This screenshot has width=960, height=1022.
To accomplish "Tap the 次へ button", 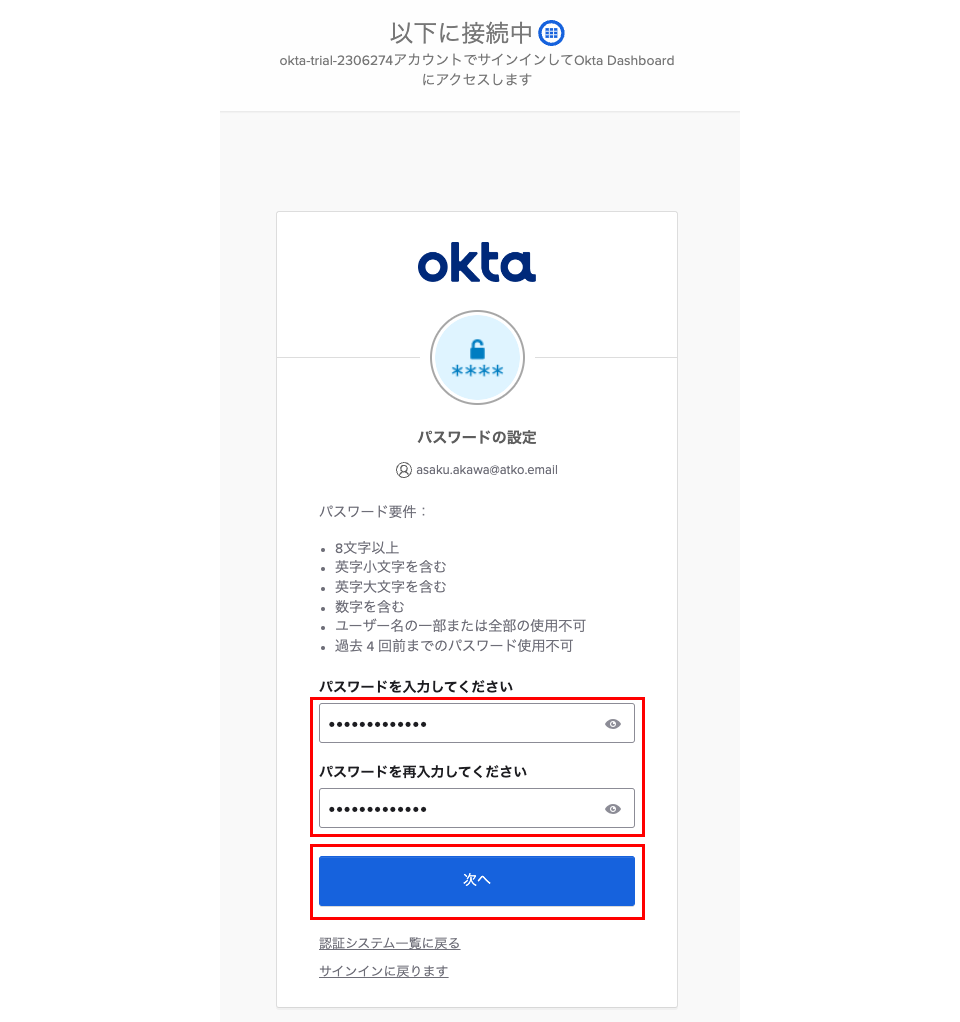I will point(476,881).
